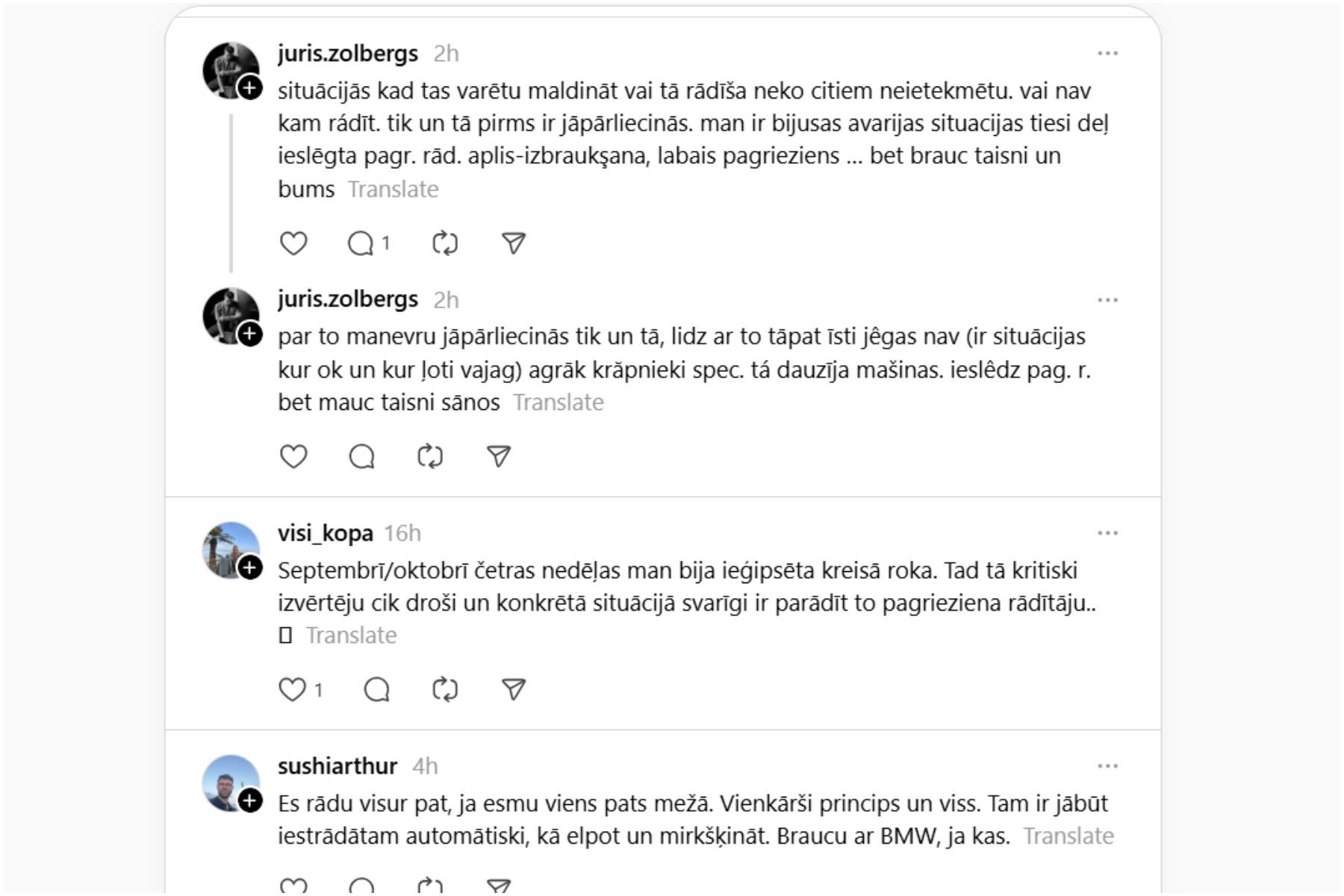Open more options on first juris.zolbergs post
Viewport: 1344px width, 896px height.
[x=1107, y=54]
